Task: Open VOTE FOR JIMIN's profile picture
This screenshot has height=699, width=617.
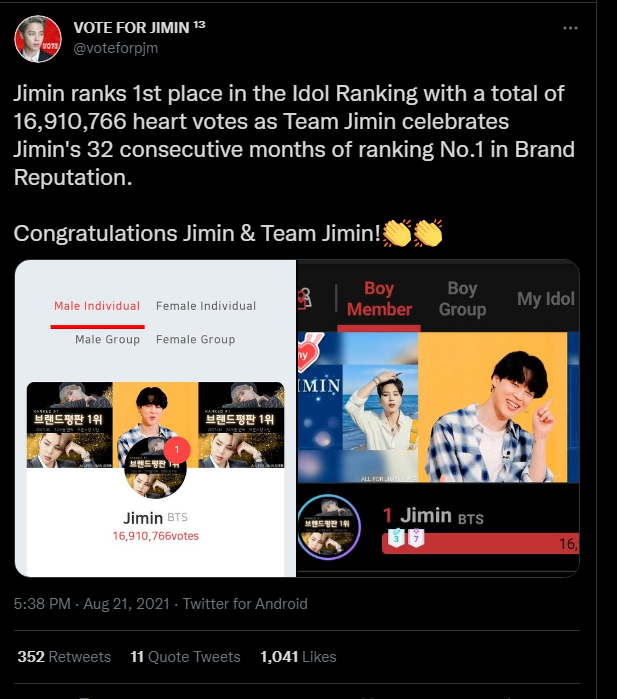Action: (38, 37)
